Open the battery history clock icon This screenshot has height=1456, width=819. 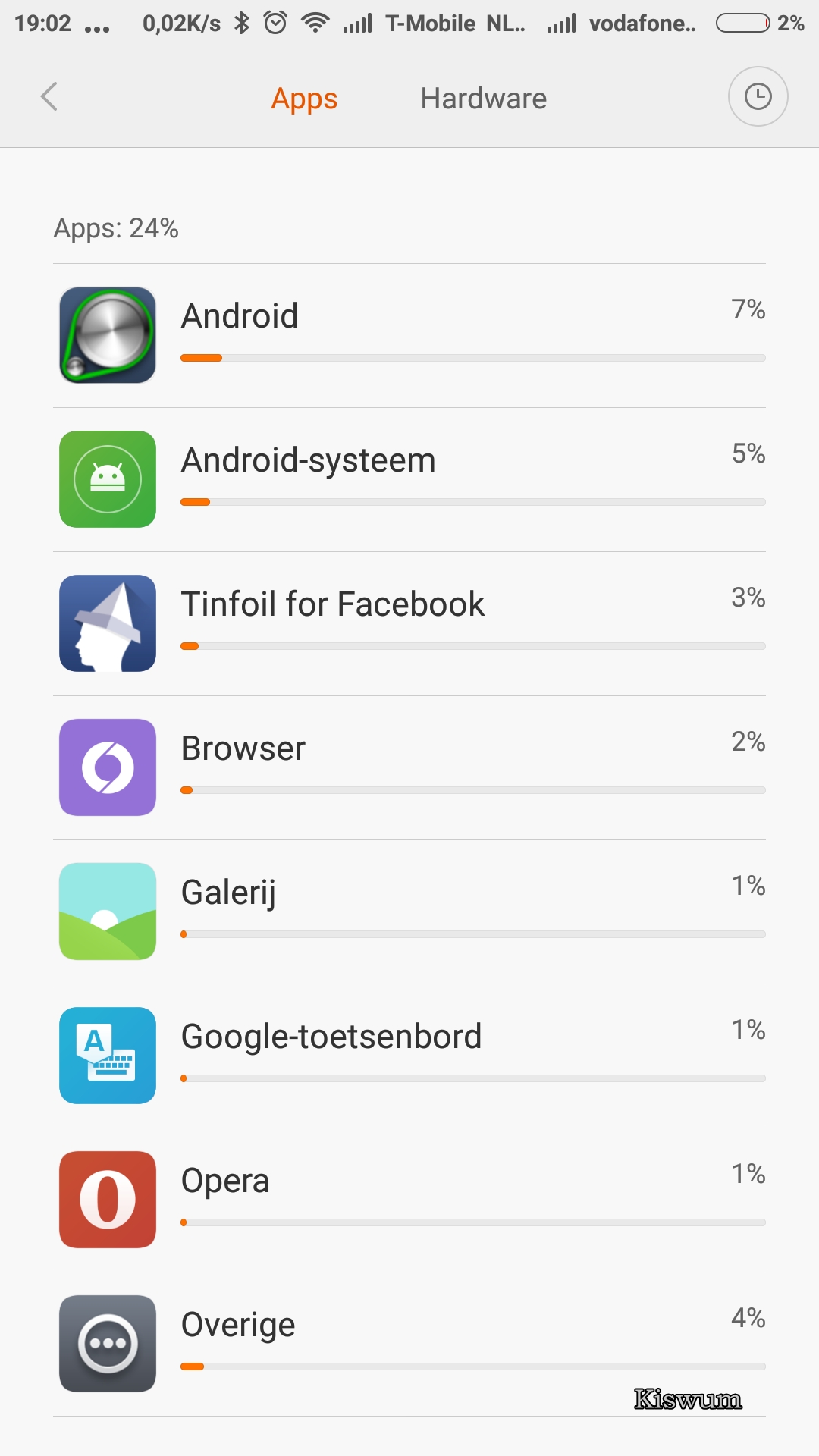[x=758, y=97]
